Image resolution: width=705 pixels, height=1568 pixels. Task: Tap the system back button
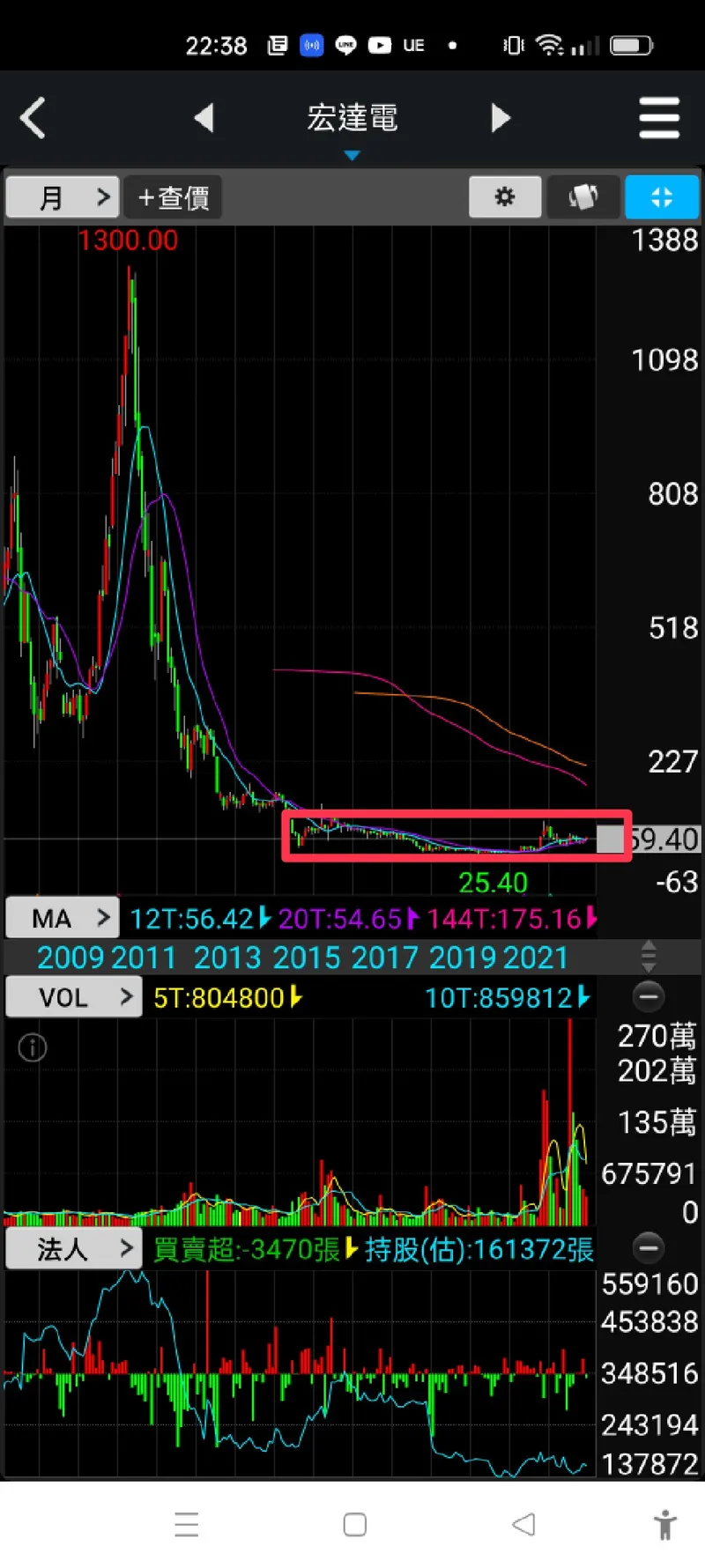(x=523, y=1525)
